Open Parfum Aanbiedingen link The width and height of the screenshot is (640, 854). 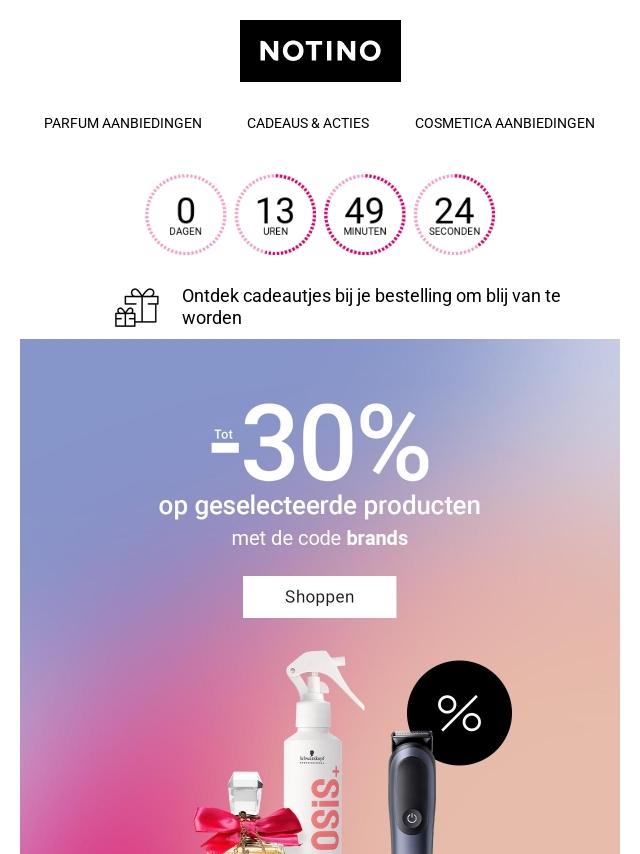click(x=123, y=123)
